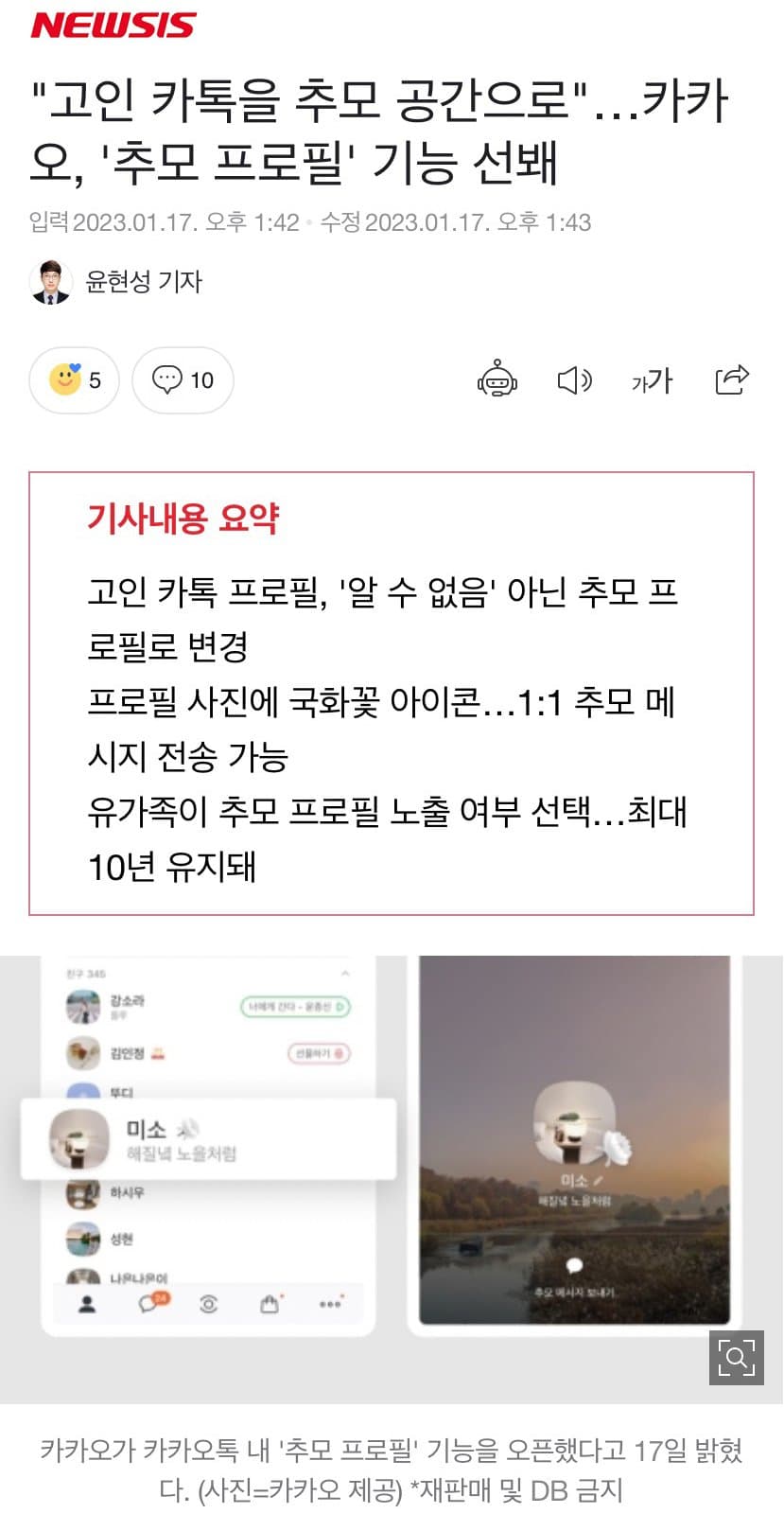The height and width of the screenshot is (1531, 784).
Task: Open the article's 10 comments
Action: coord(183,380)
